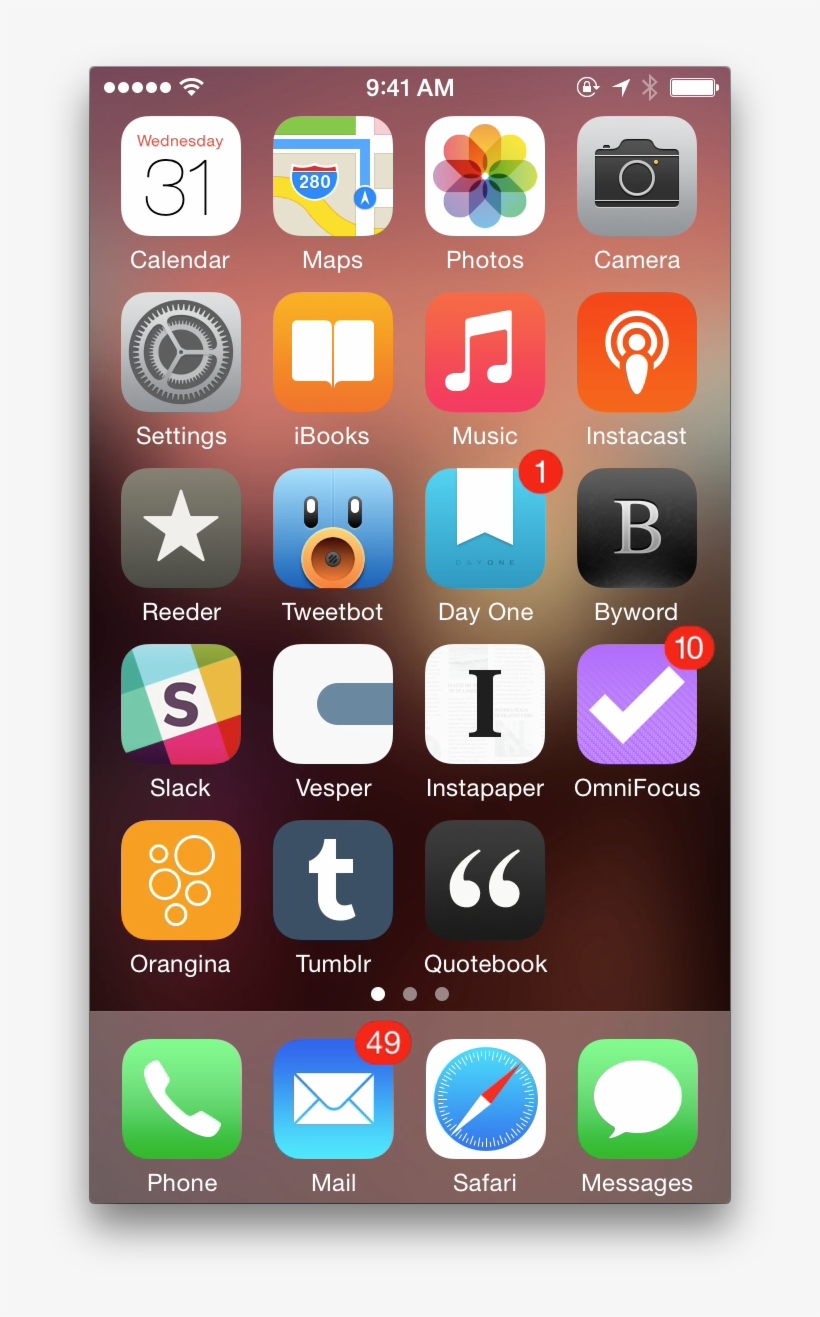The image size is (820, 1317).
Task: Launch Byword
Action: [637, 528]
